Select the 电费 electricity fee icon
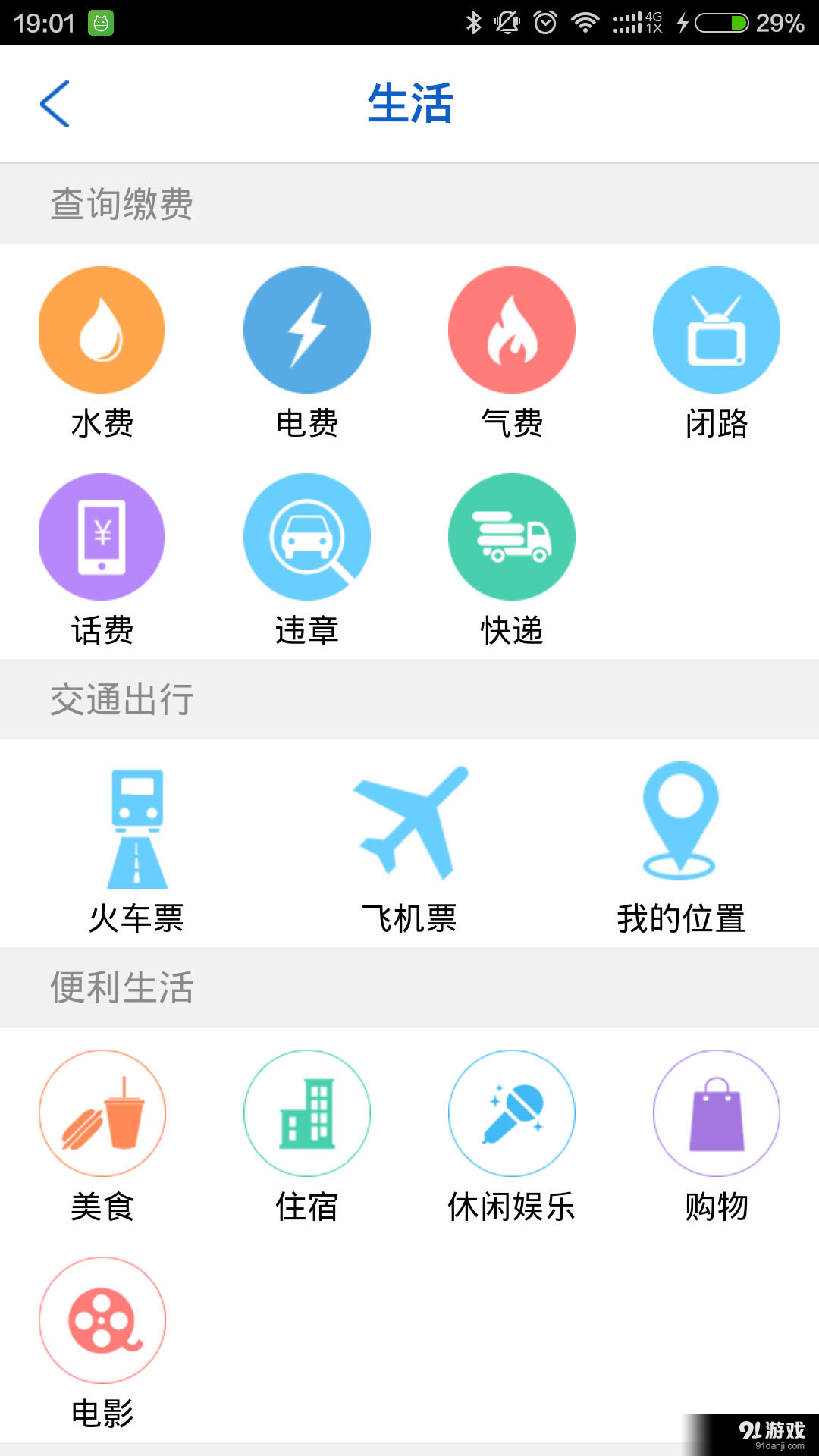This screenshot has height=1456, width=819. click(307, 330)
